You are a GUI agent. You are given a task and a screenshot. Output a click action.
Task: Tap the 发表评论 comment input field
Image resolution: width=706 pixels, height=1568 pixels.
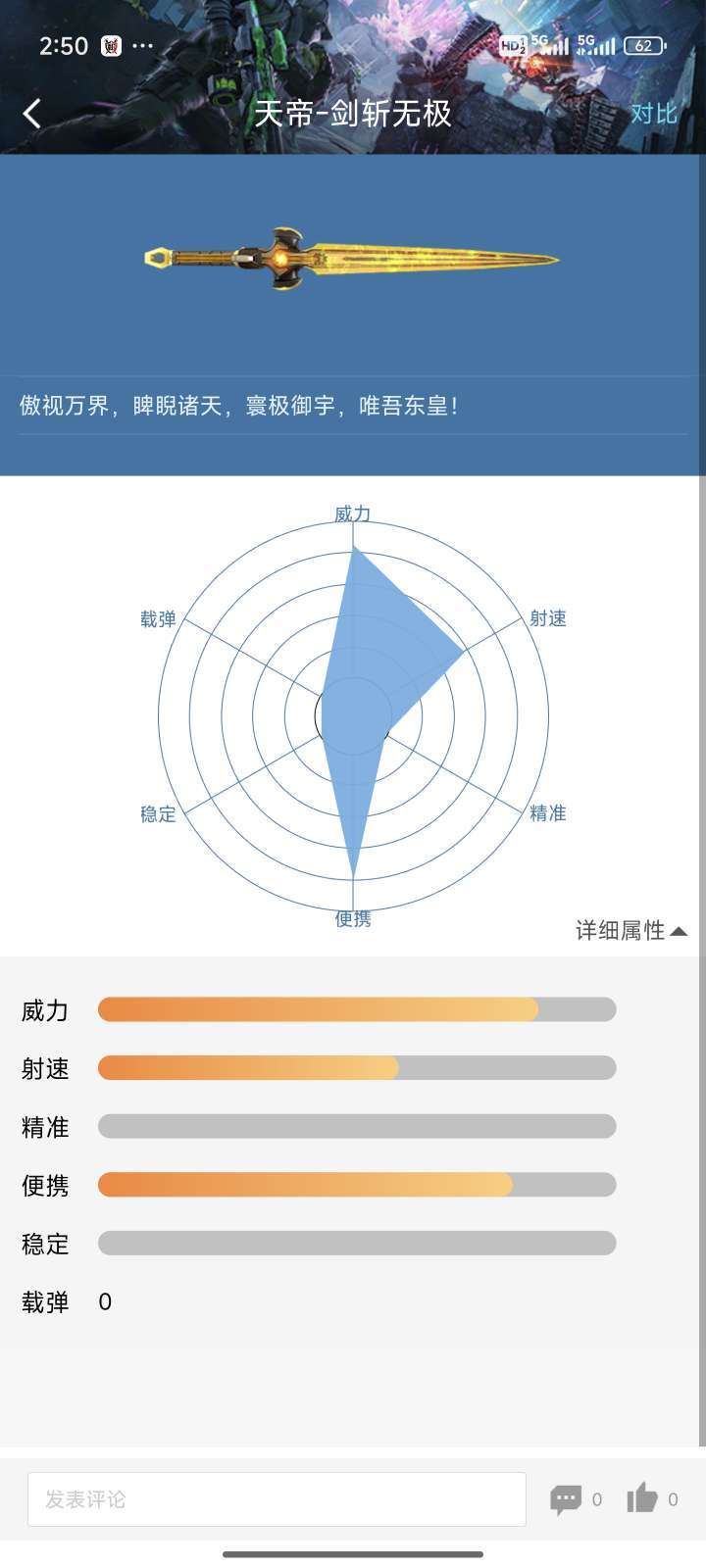click(277, 1498)
